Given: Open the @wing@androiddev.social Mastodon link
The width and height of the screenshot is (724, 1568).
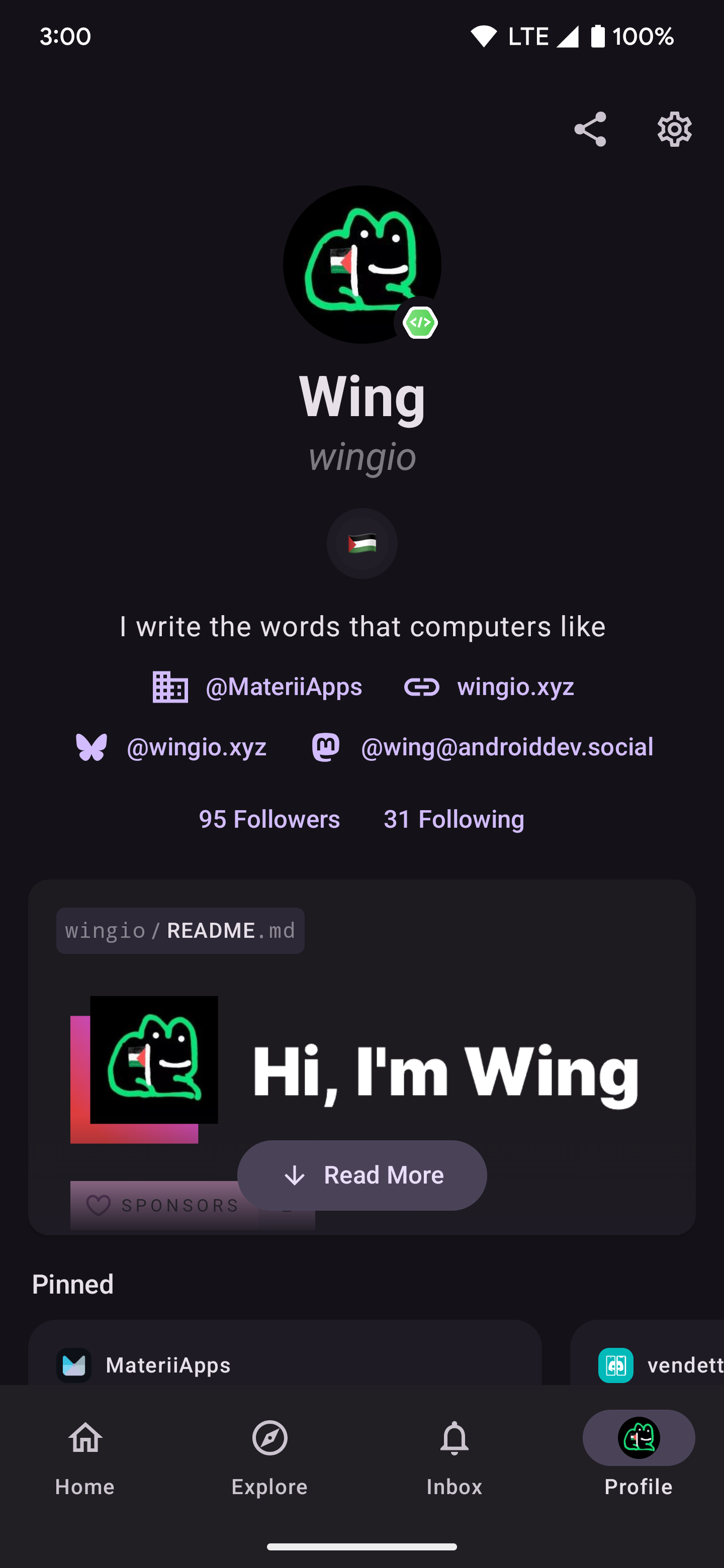Looking at the screenshot, I should (x=482, y=747).
